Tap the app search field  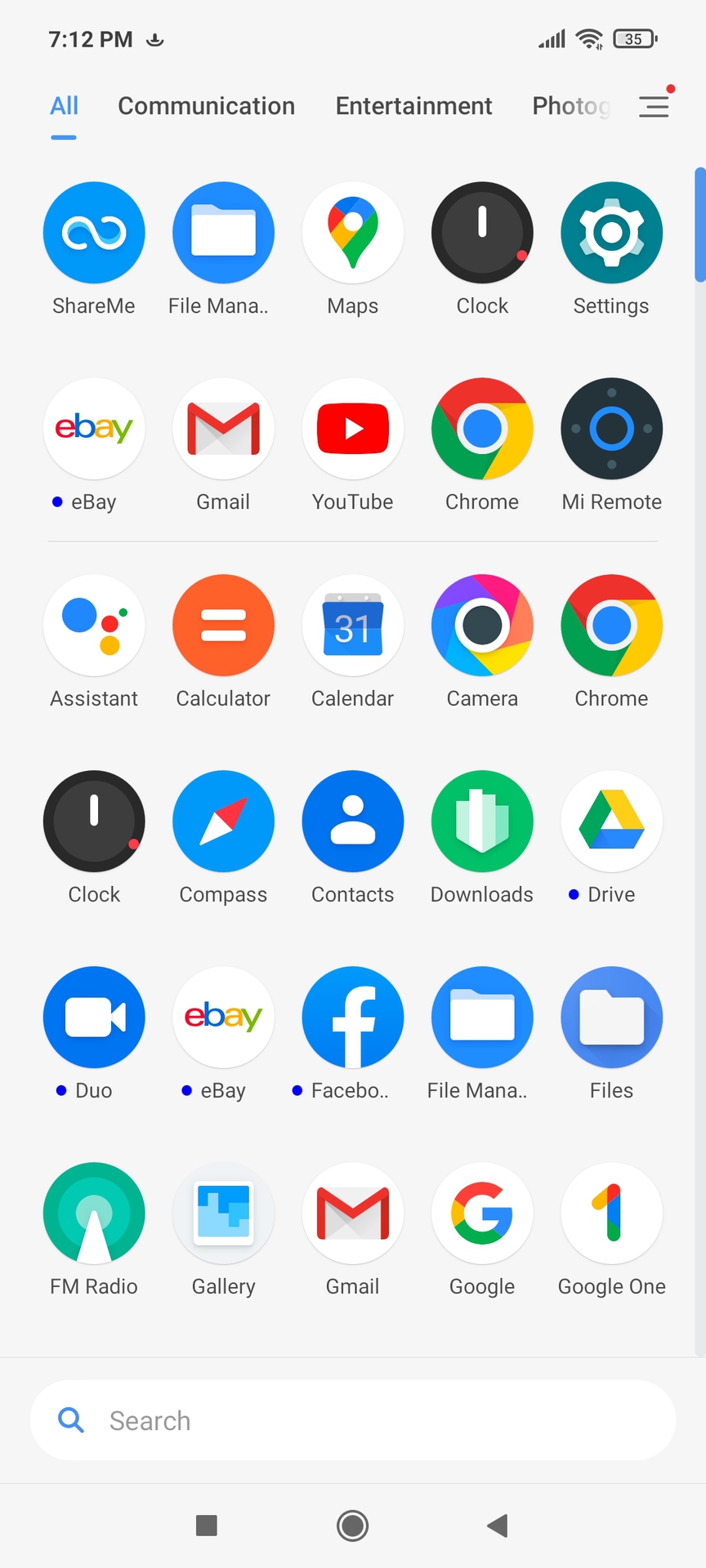click(353, 1420)
